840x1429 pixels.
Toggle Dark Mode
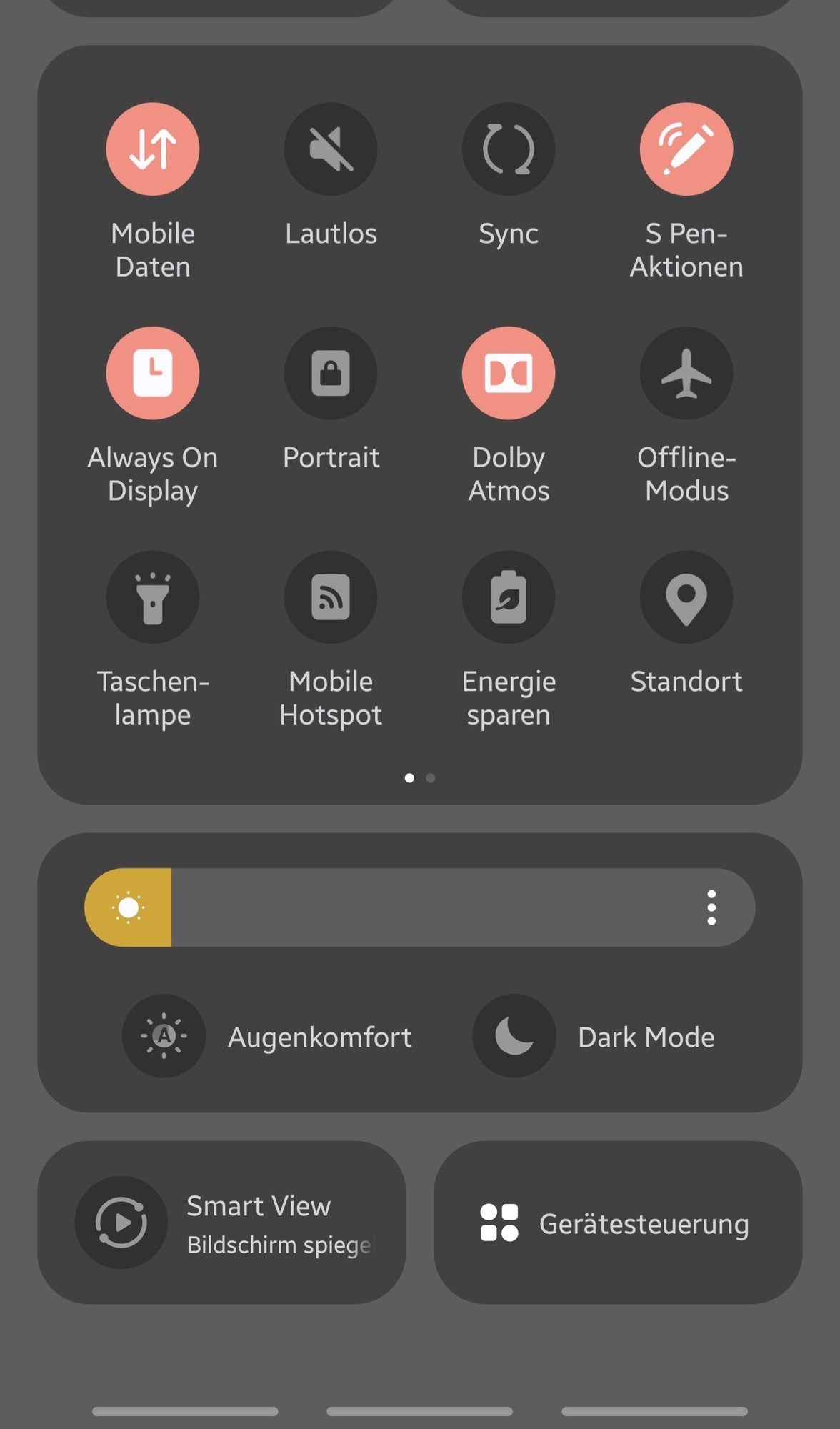tap(514, 1036)
